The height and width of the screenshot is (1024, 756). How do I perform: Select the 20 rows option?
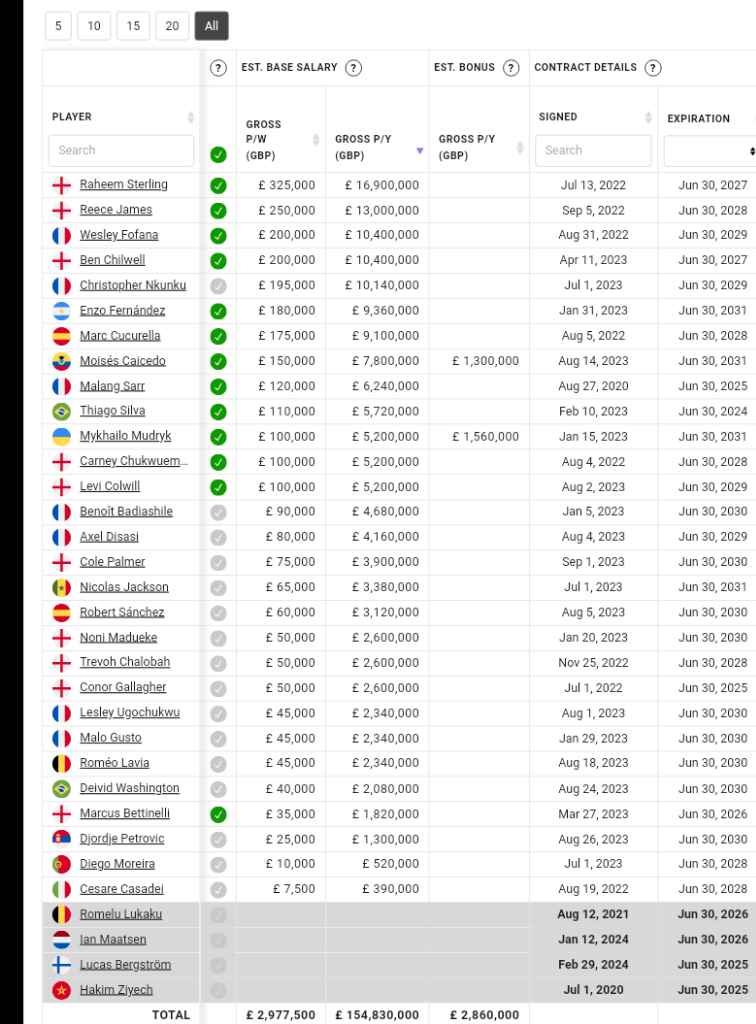tap(172, 26)
